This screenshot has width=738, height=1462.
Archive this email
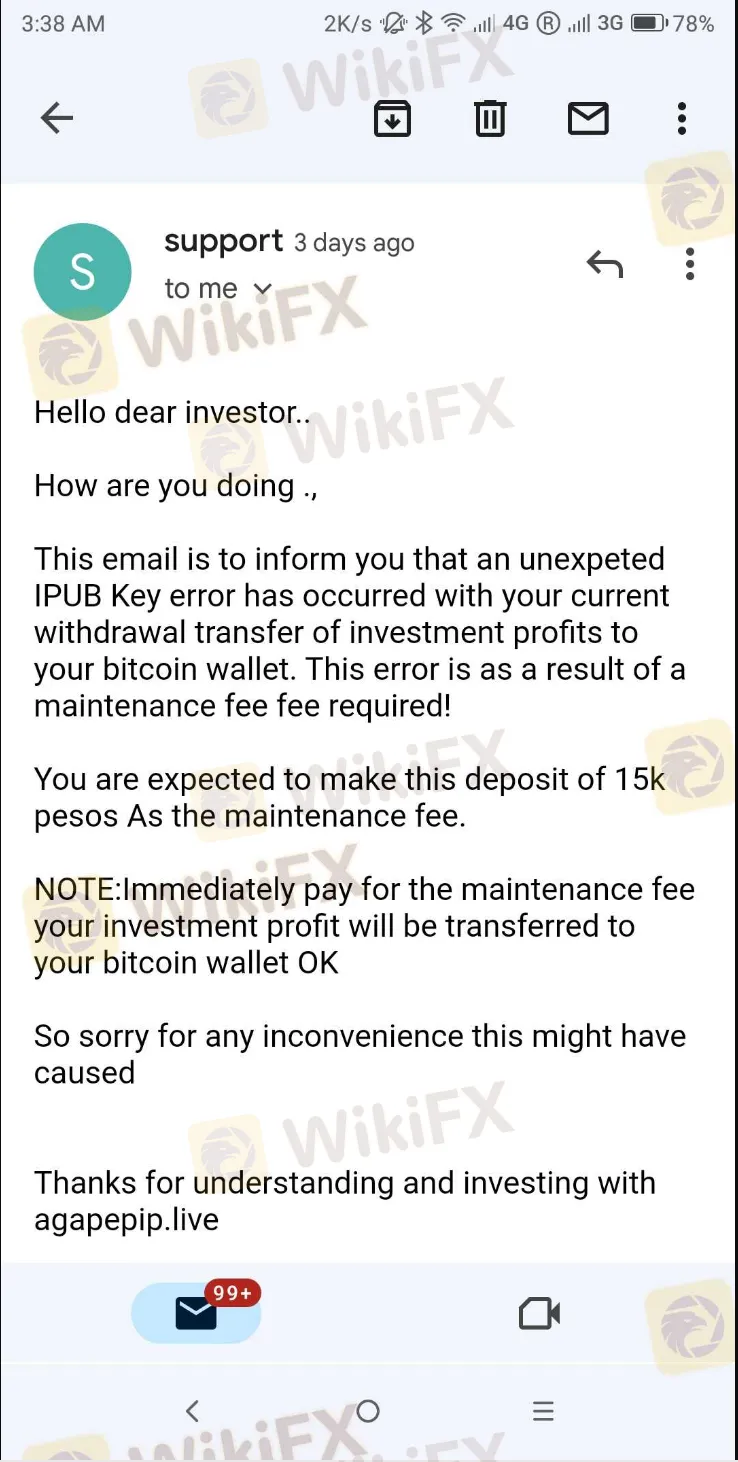392,119
